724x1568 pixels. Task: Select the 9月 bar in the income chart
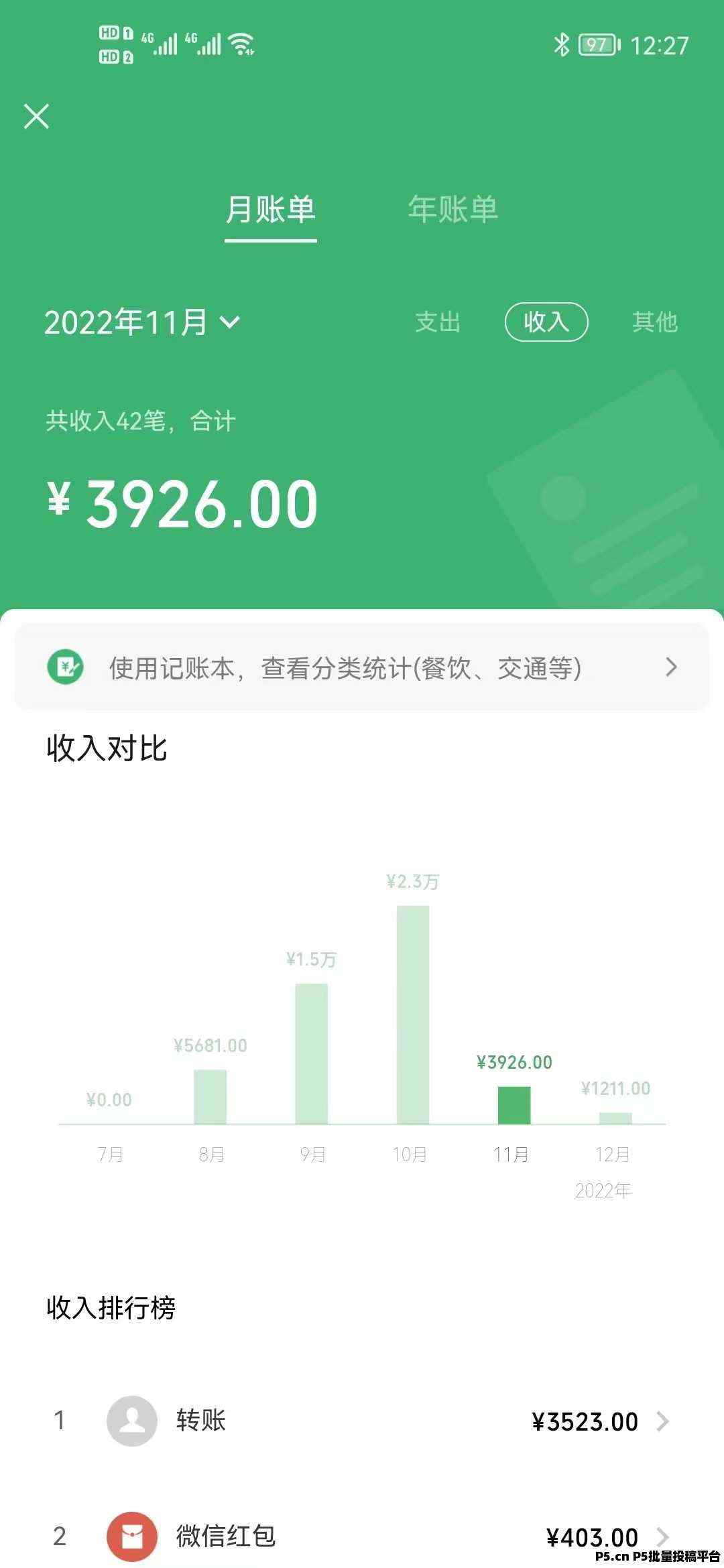(312, 1053)
